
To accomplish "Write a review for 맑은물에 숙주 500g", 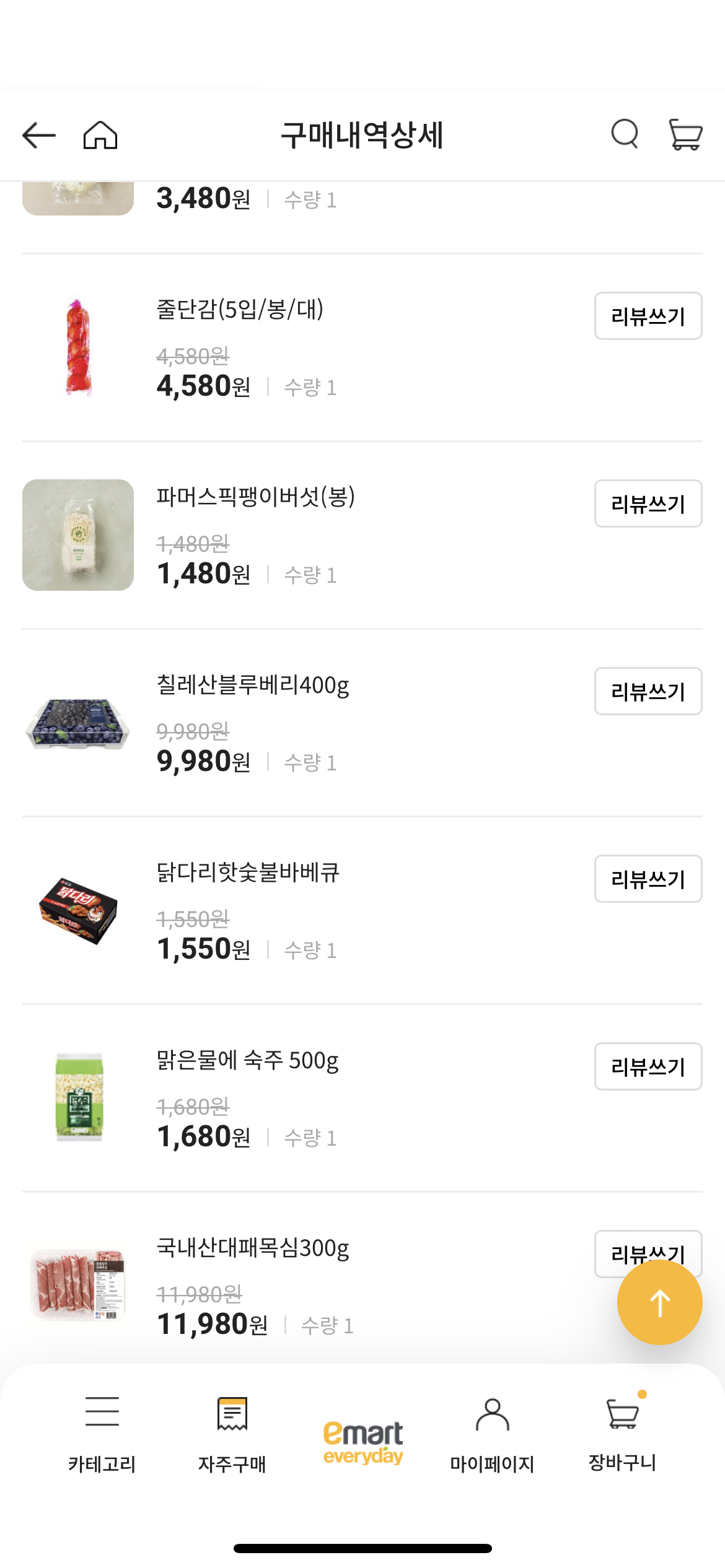I will [x=648, y=1066].
